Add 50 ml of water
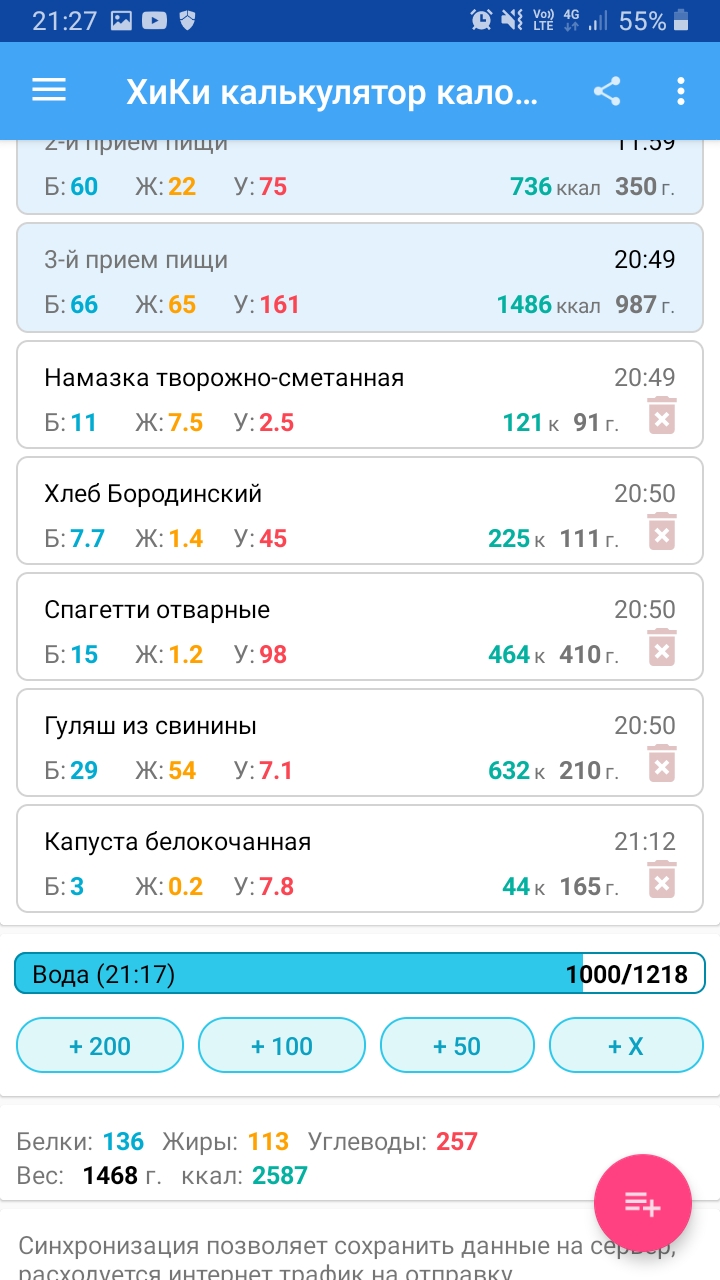Screen dimensions: 720x1280 coord(457,1046)
